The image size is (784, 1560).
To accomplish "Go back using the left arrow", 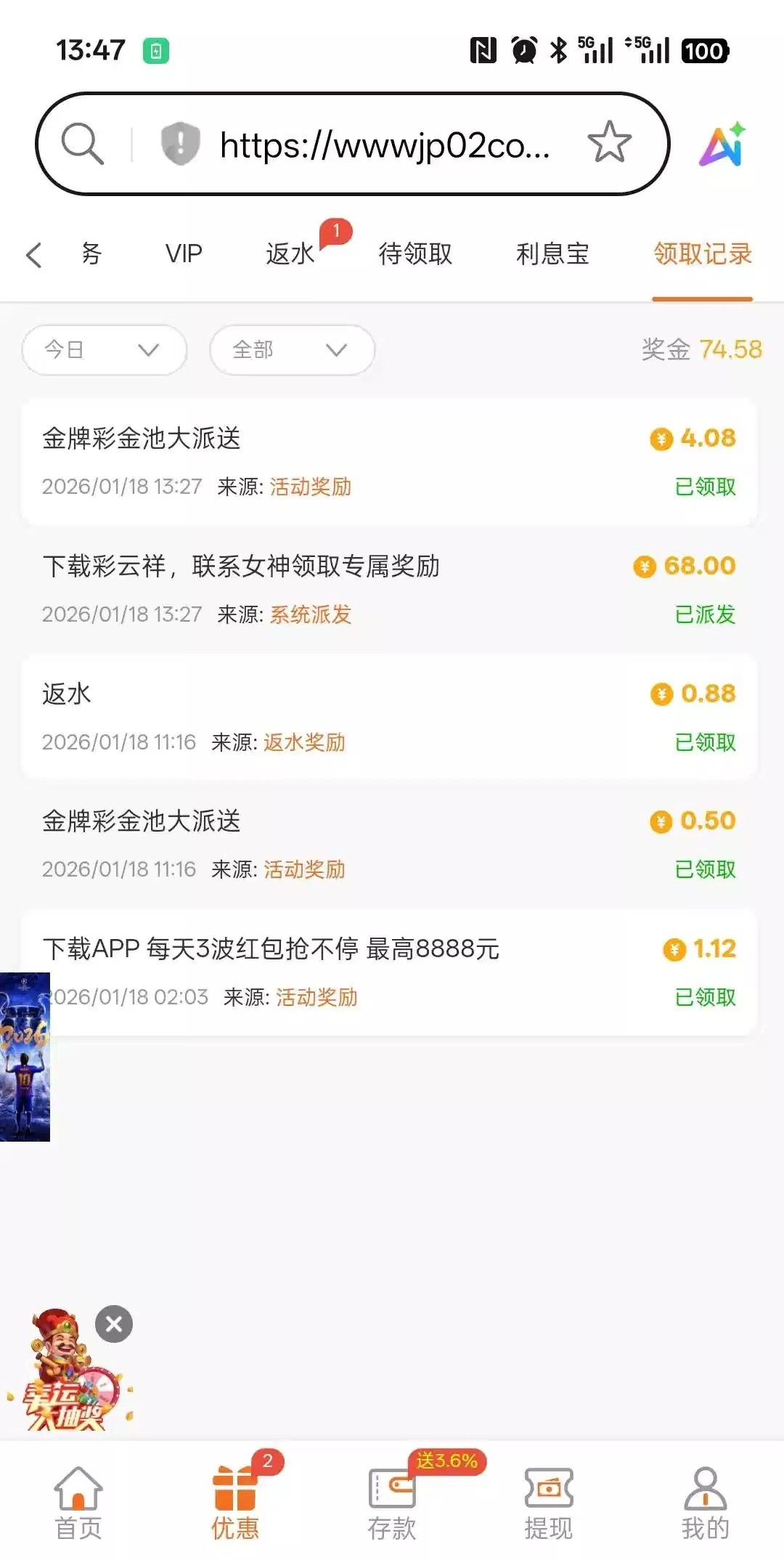I will [33, 255].
